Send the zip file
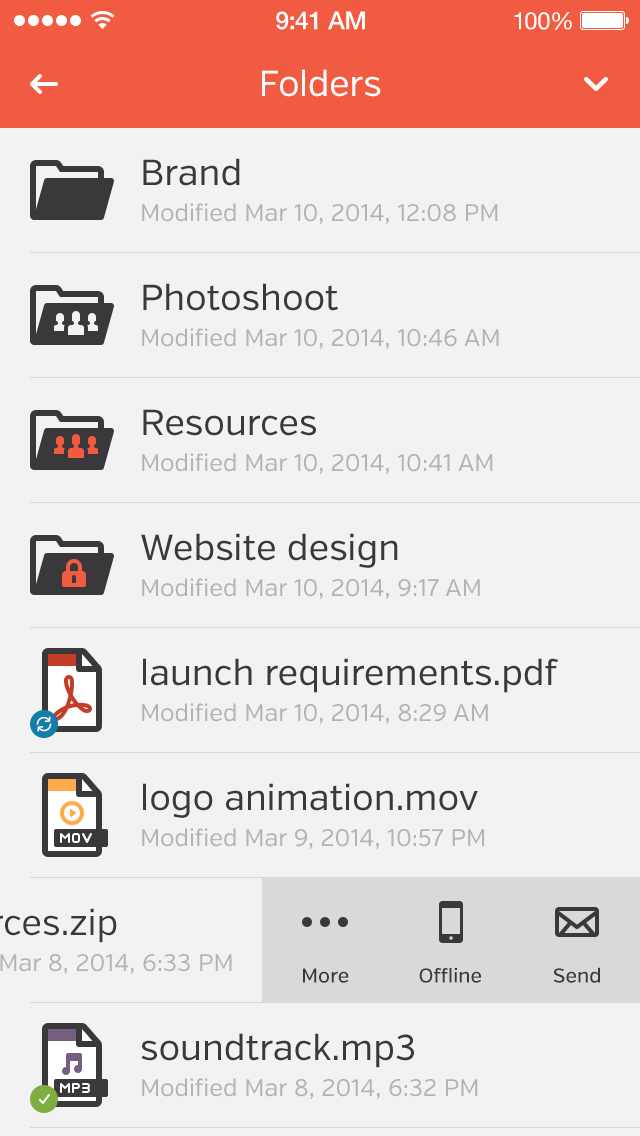640x1136 pixels. point(577,942)
